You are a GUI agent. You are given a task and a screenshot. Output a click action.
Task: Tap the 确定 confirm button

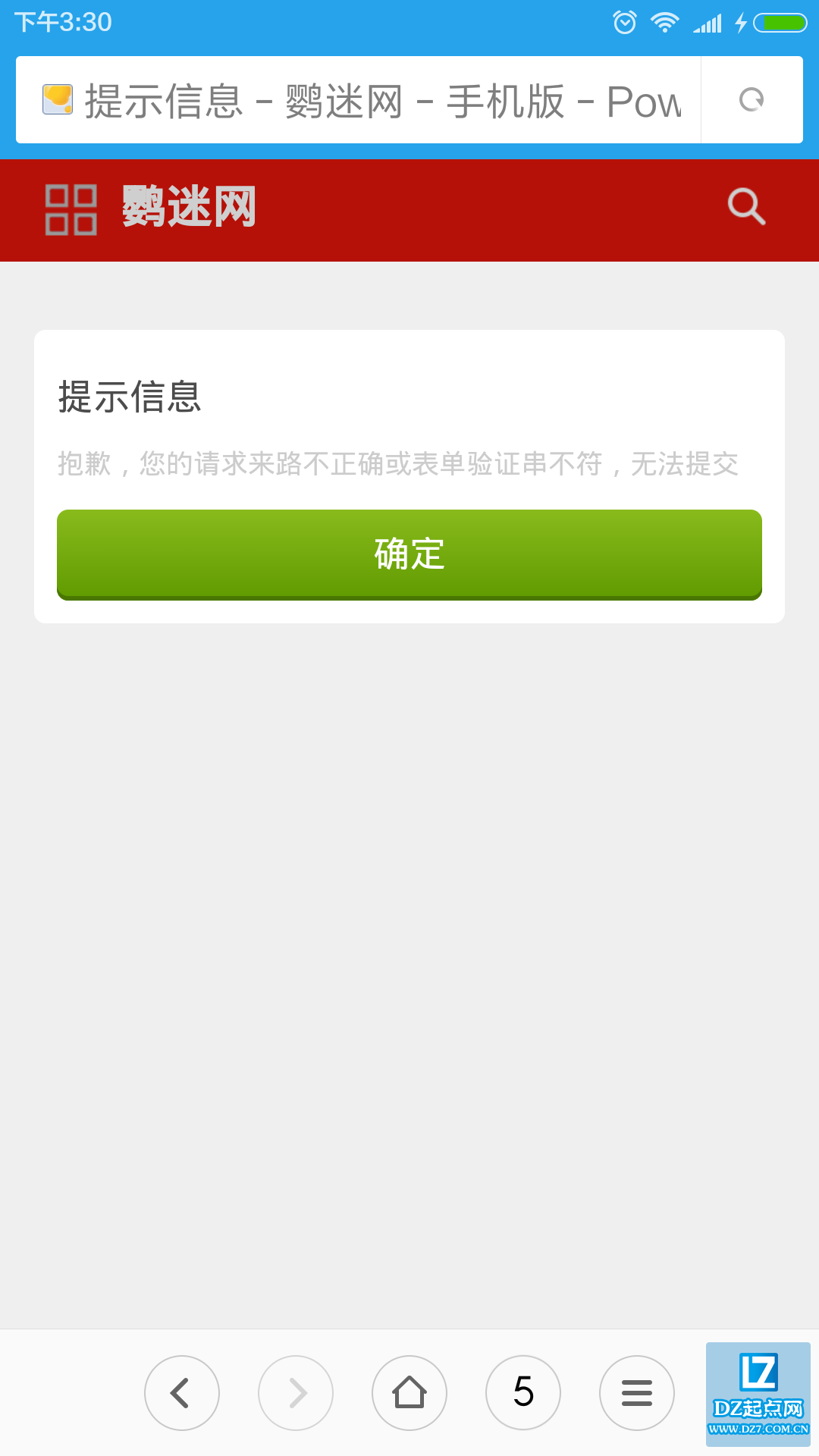click(x=409, y=554)
